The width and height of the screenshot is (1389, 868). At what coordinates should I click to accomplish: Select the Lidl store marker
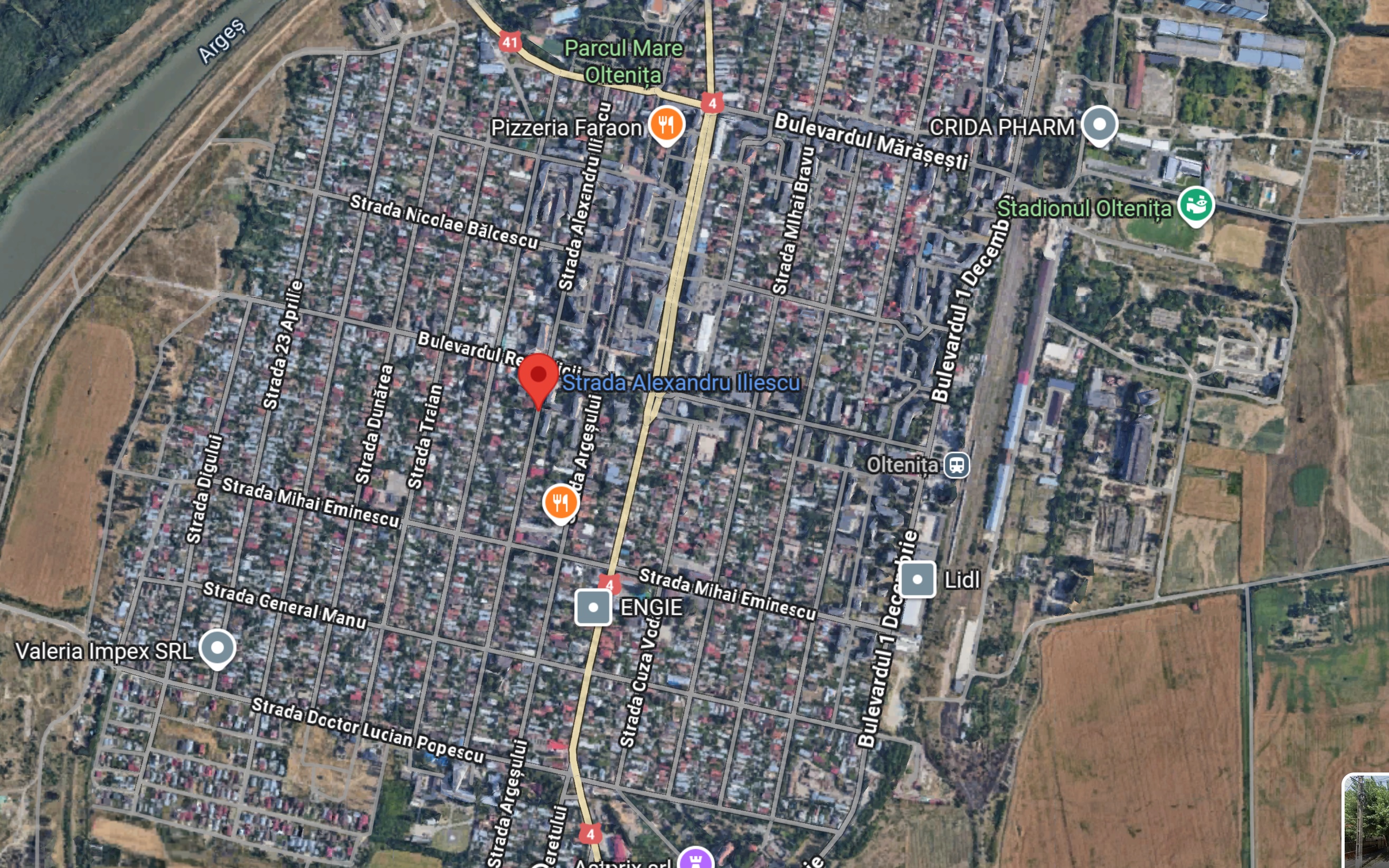tap(917, 579)
